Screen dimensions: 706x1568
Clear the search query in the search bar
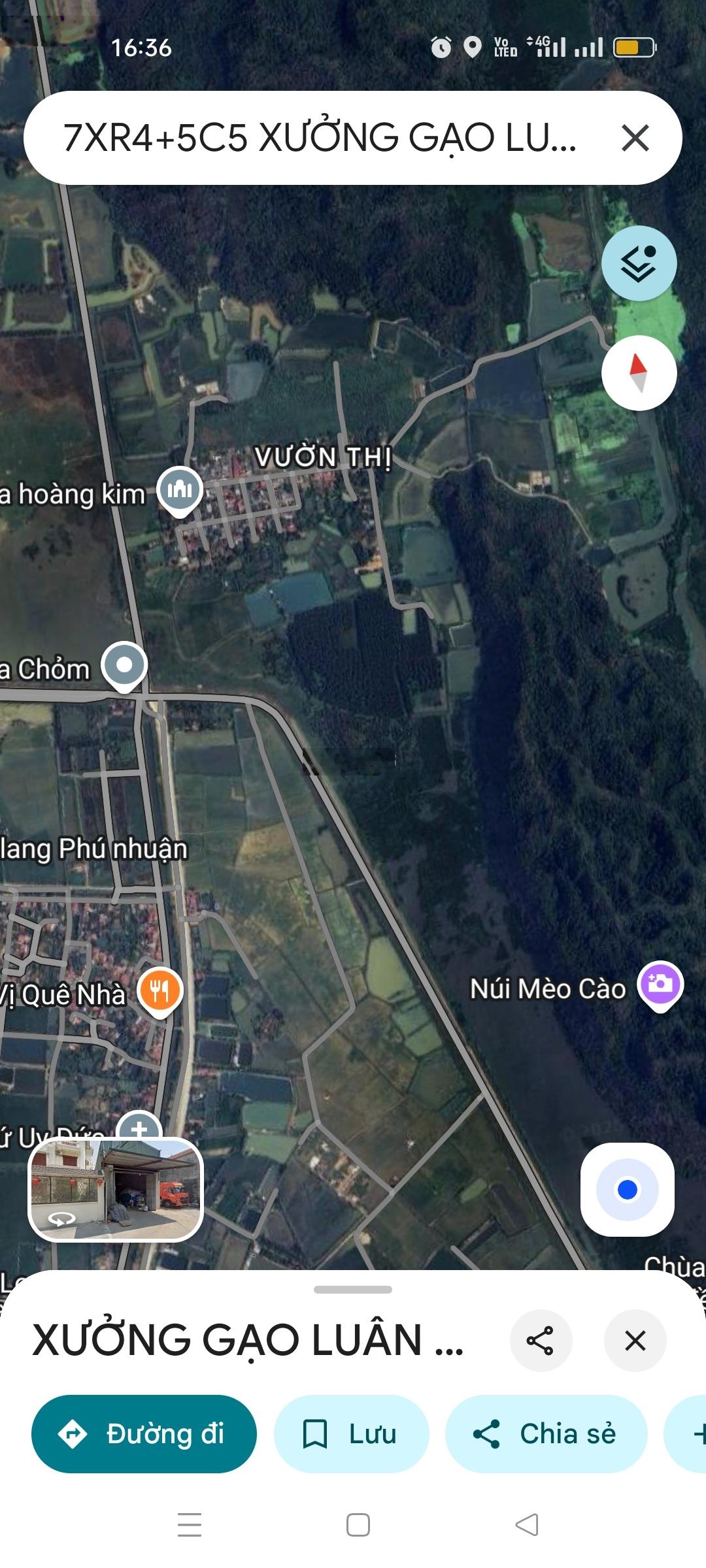tap(635, 138)
